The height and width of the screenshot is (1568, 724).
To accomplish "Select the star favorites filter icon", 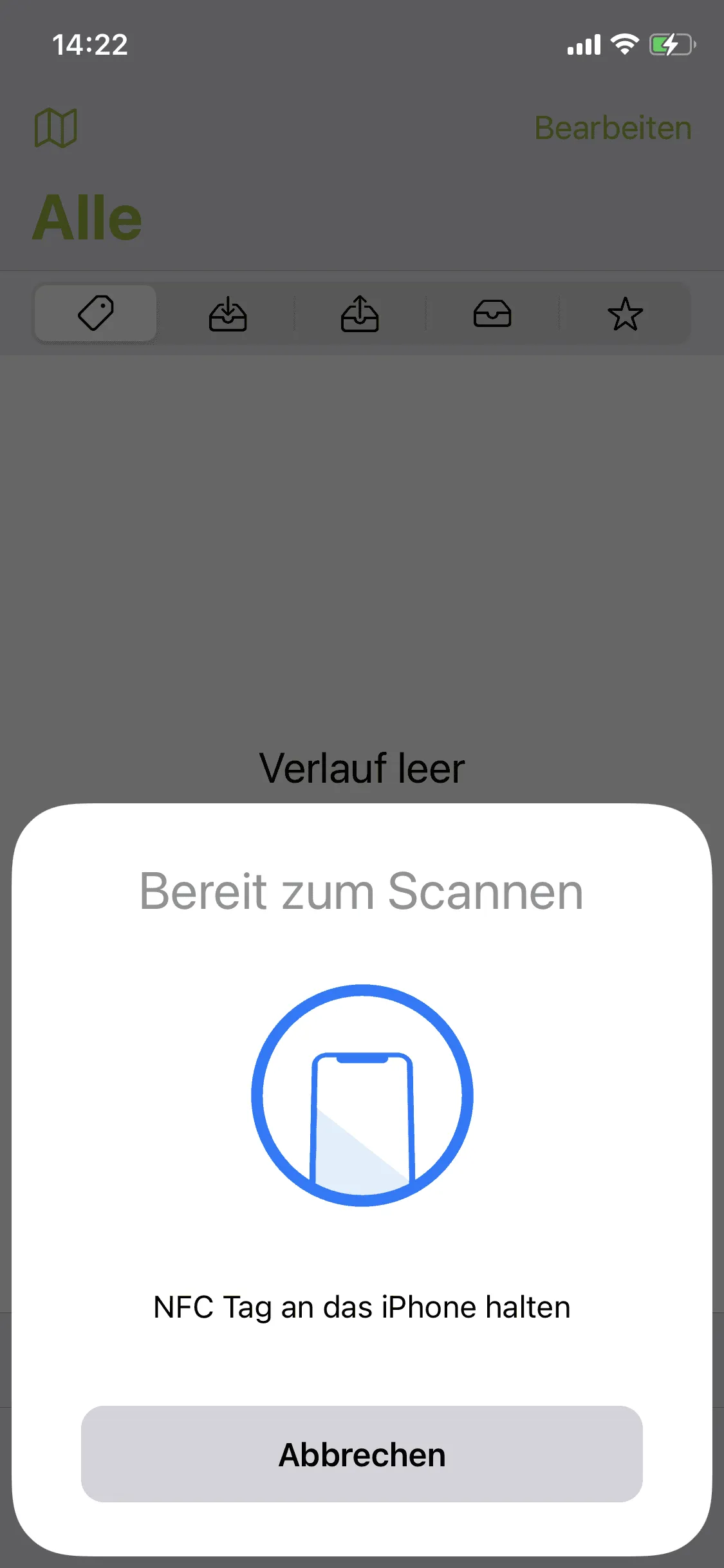I will point(625,313).
